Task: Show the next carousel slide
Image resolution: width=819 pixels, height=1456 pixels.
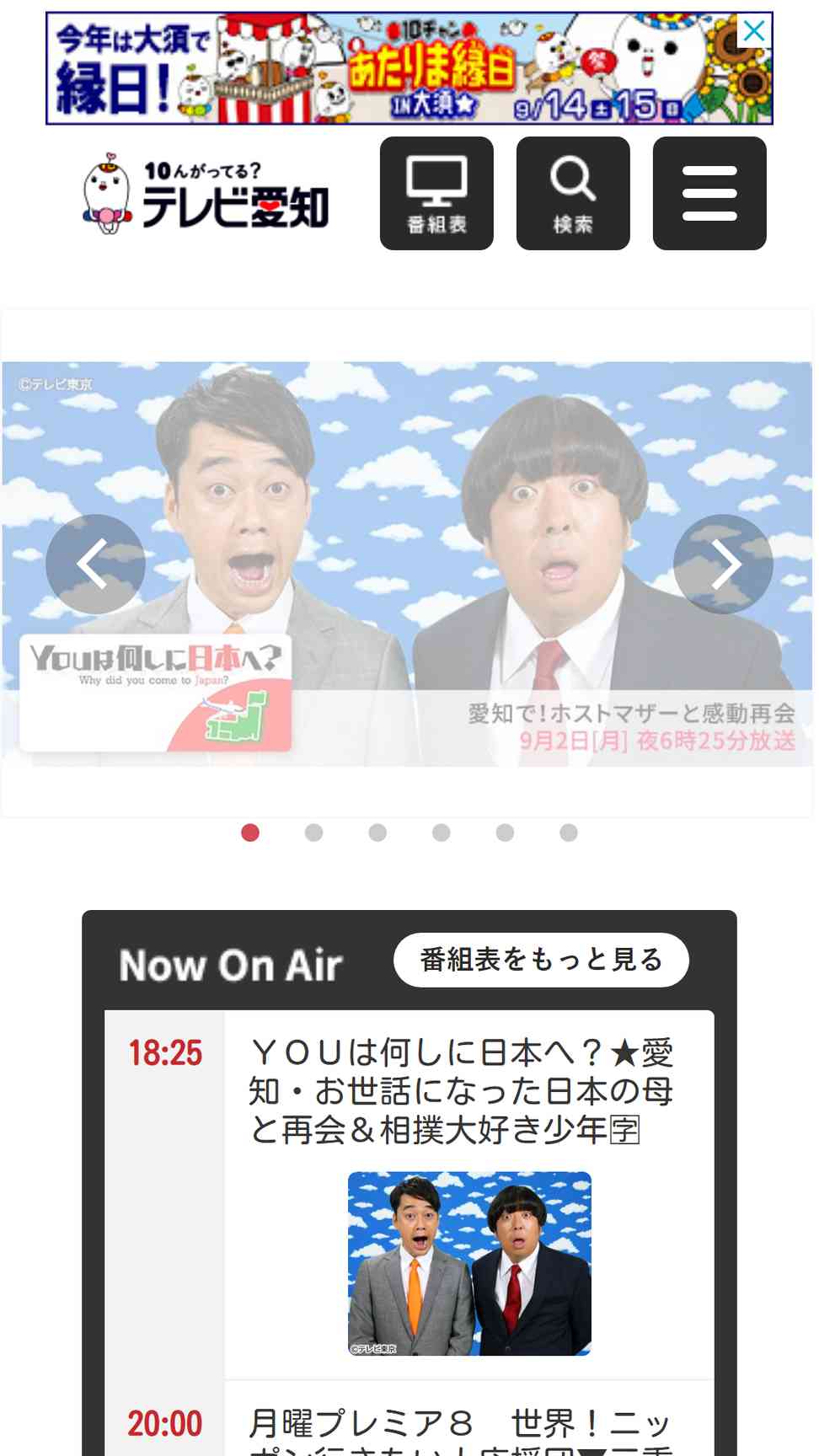Action: (723, 564)
